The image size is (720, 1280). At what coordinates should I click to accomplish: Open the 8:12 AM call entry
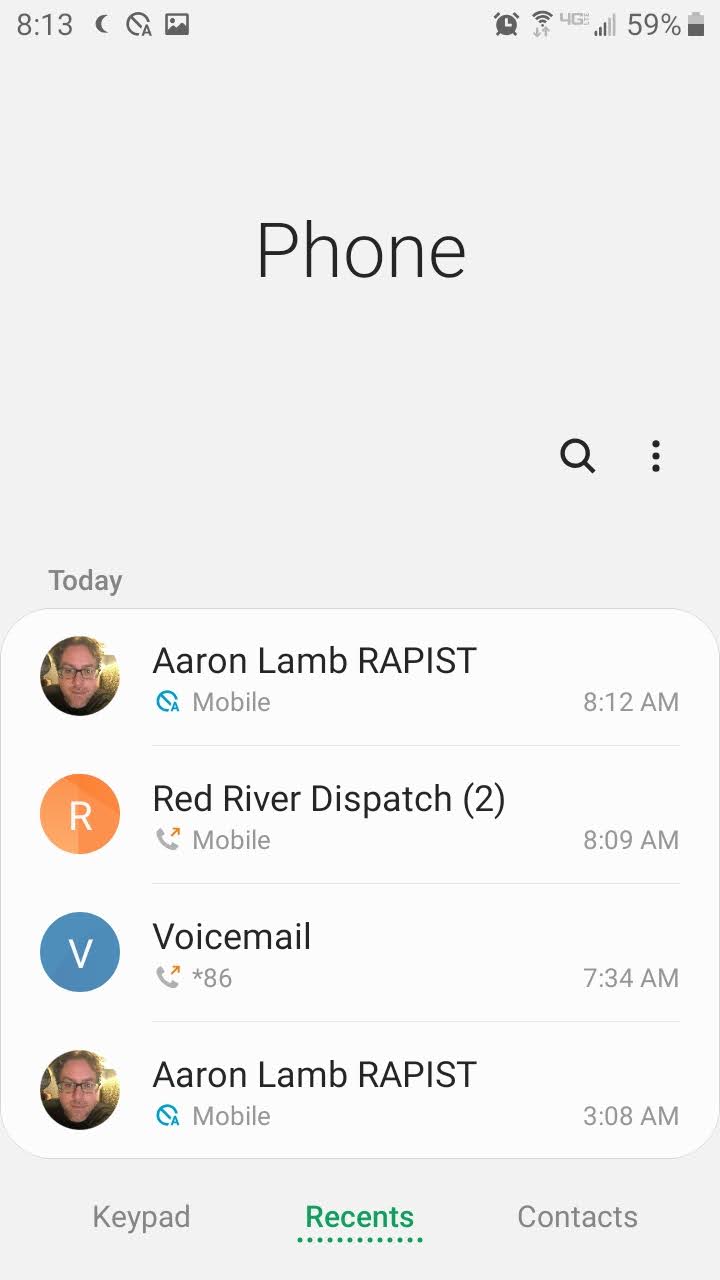[360, 677]
